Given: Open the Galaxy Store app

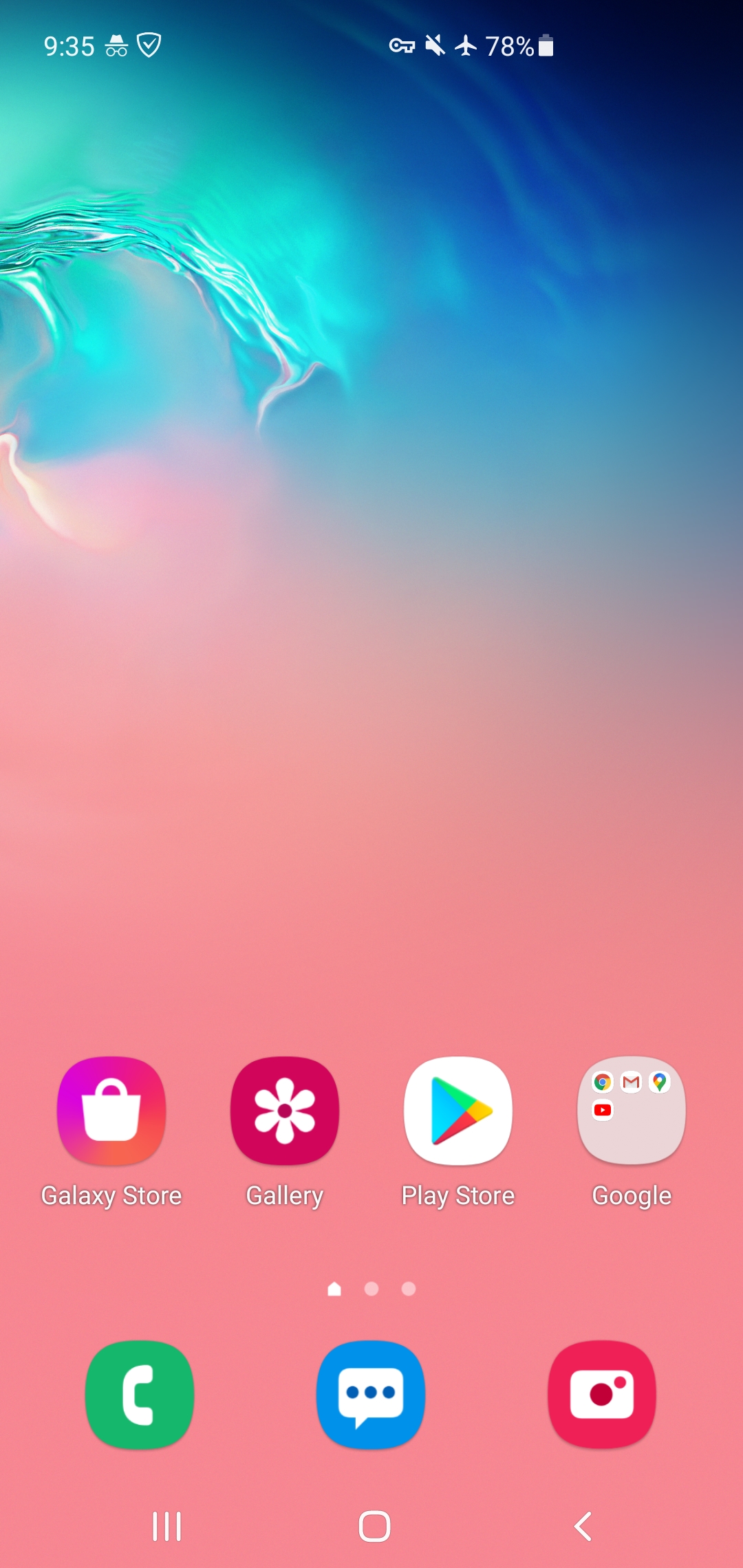Looking at the screenshot, I should (111, 1110).
